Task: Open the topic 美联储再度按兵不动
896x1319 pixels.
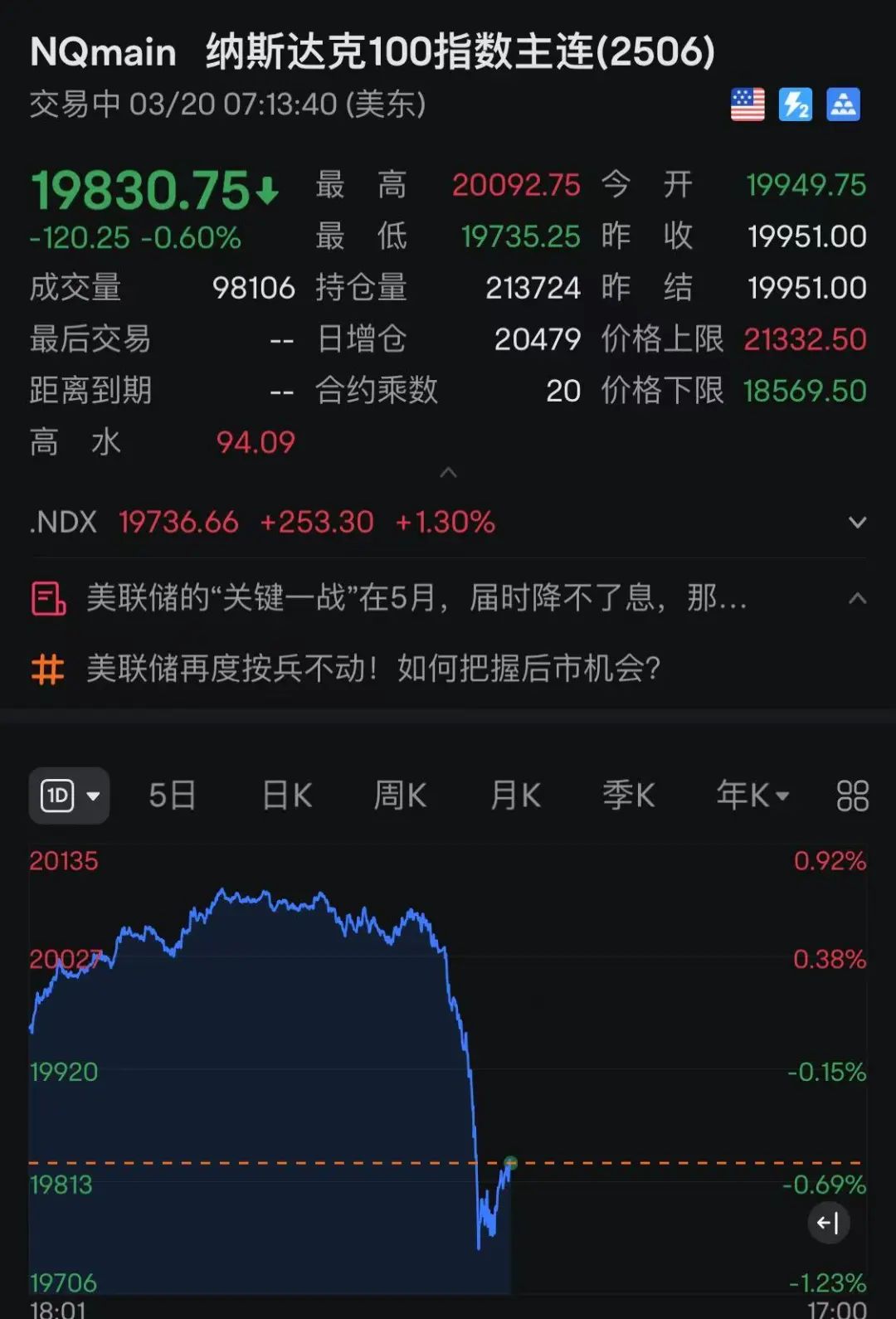Action: pos(373,669)
